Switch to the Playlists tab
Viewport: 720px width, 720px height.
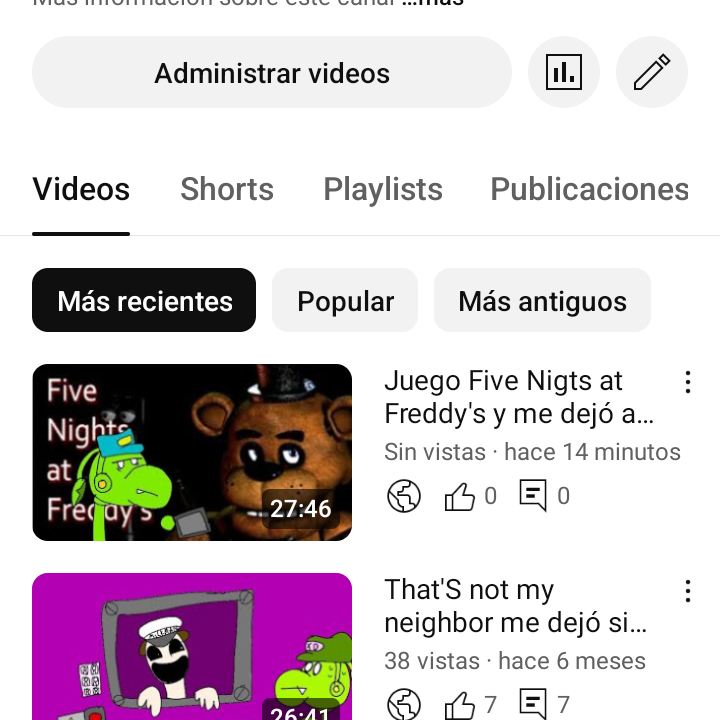click(x=383, y=189)
